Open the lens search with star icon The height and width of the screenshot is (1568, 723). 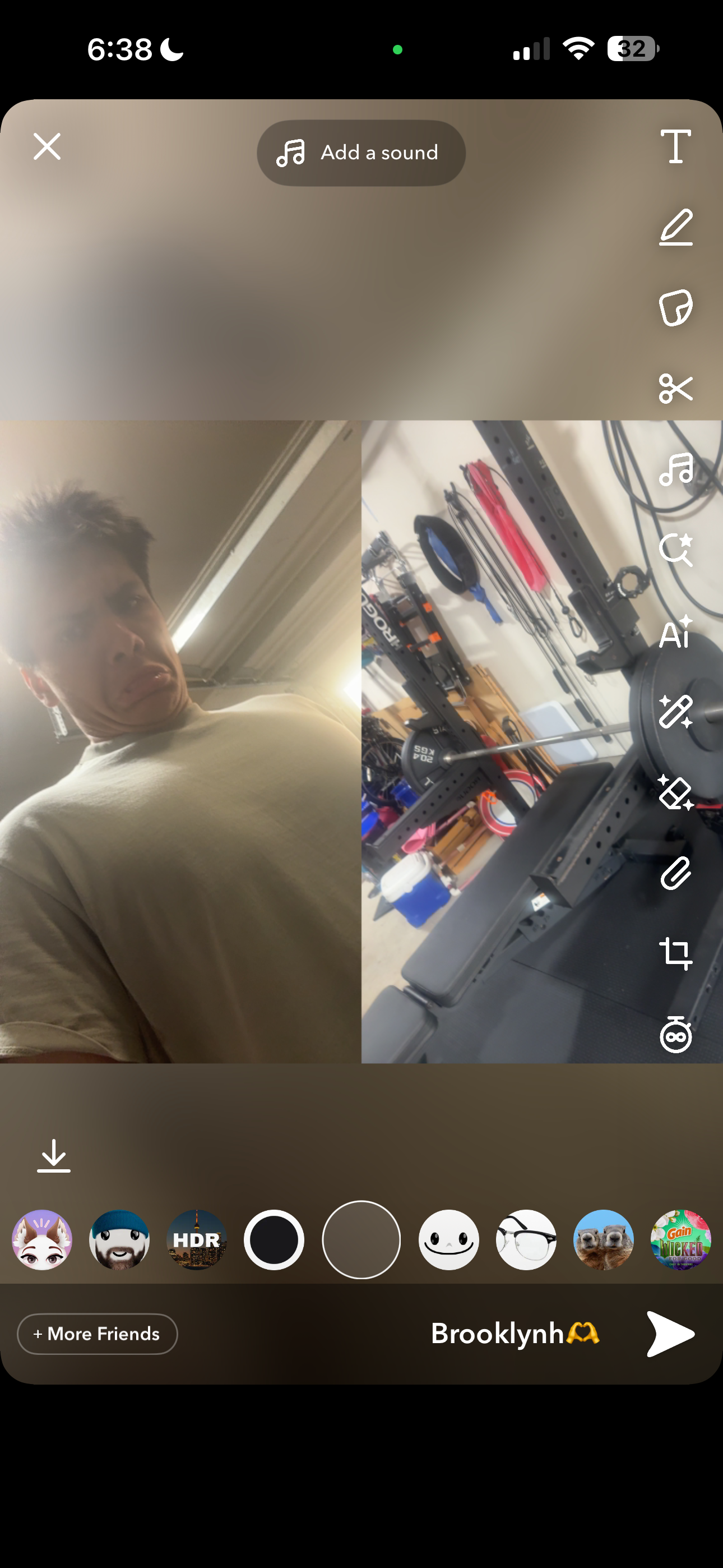tap(675, 550)
